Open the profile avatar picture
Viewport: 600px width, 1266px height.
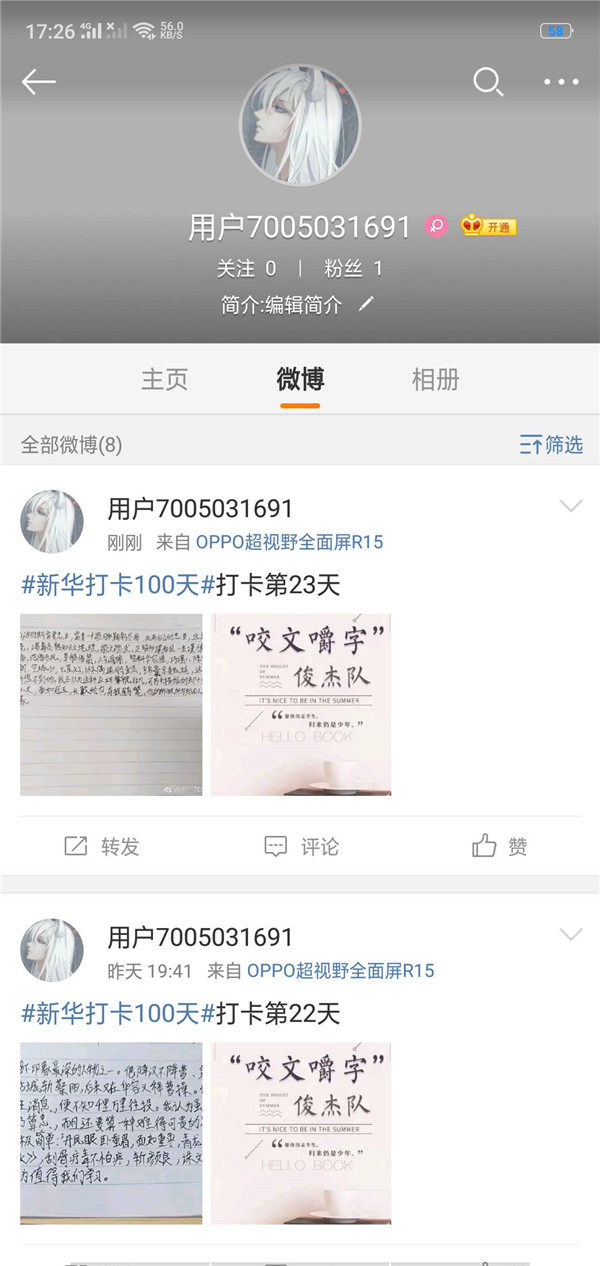[300, 127]
